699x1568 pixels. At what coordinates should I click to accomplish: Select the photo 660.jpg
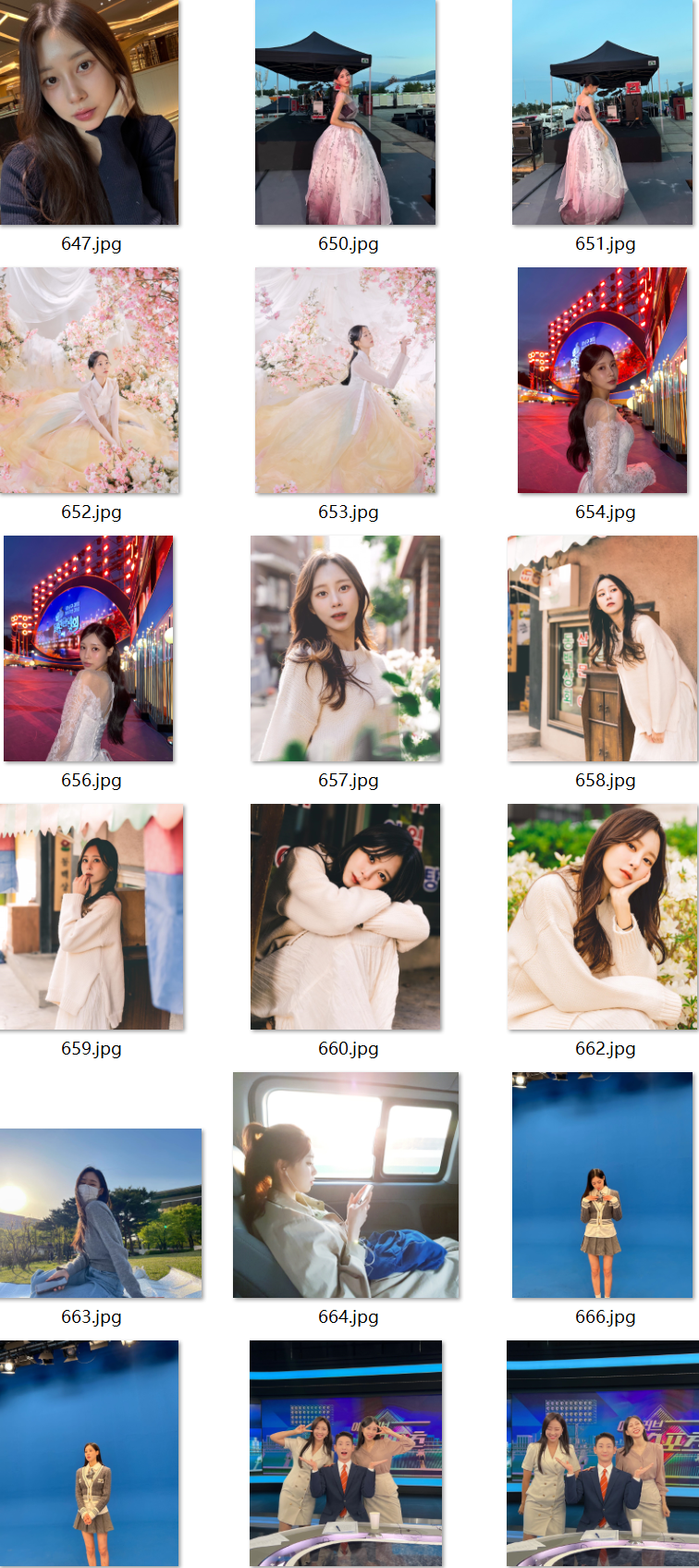coord(346,917)
